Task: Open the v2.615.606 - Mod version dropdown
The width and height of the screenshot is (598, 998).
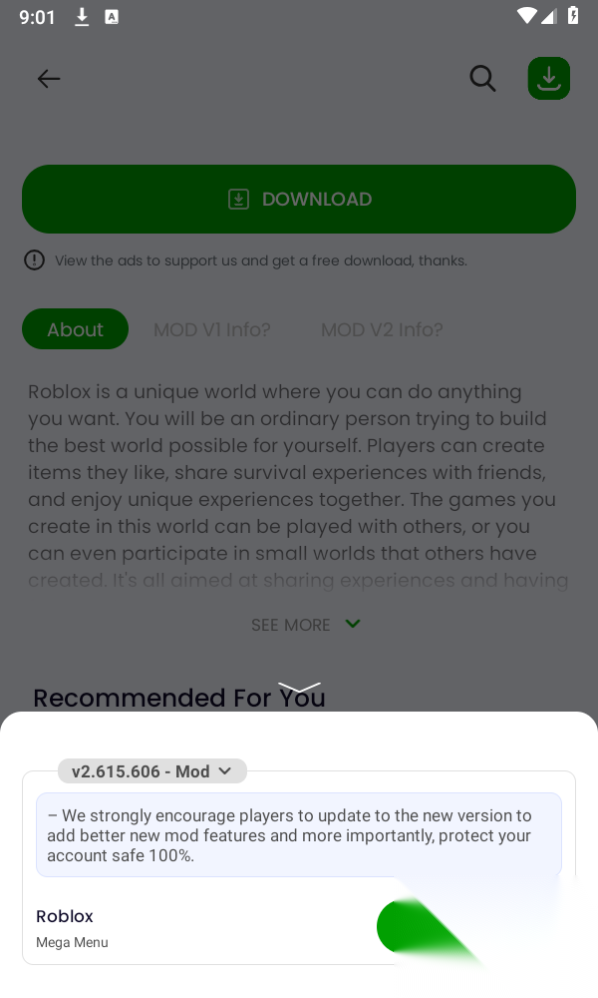Action: click(152, 771)
